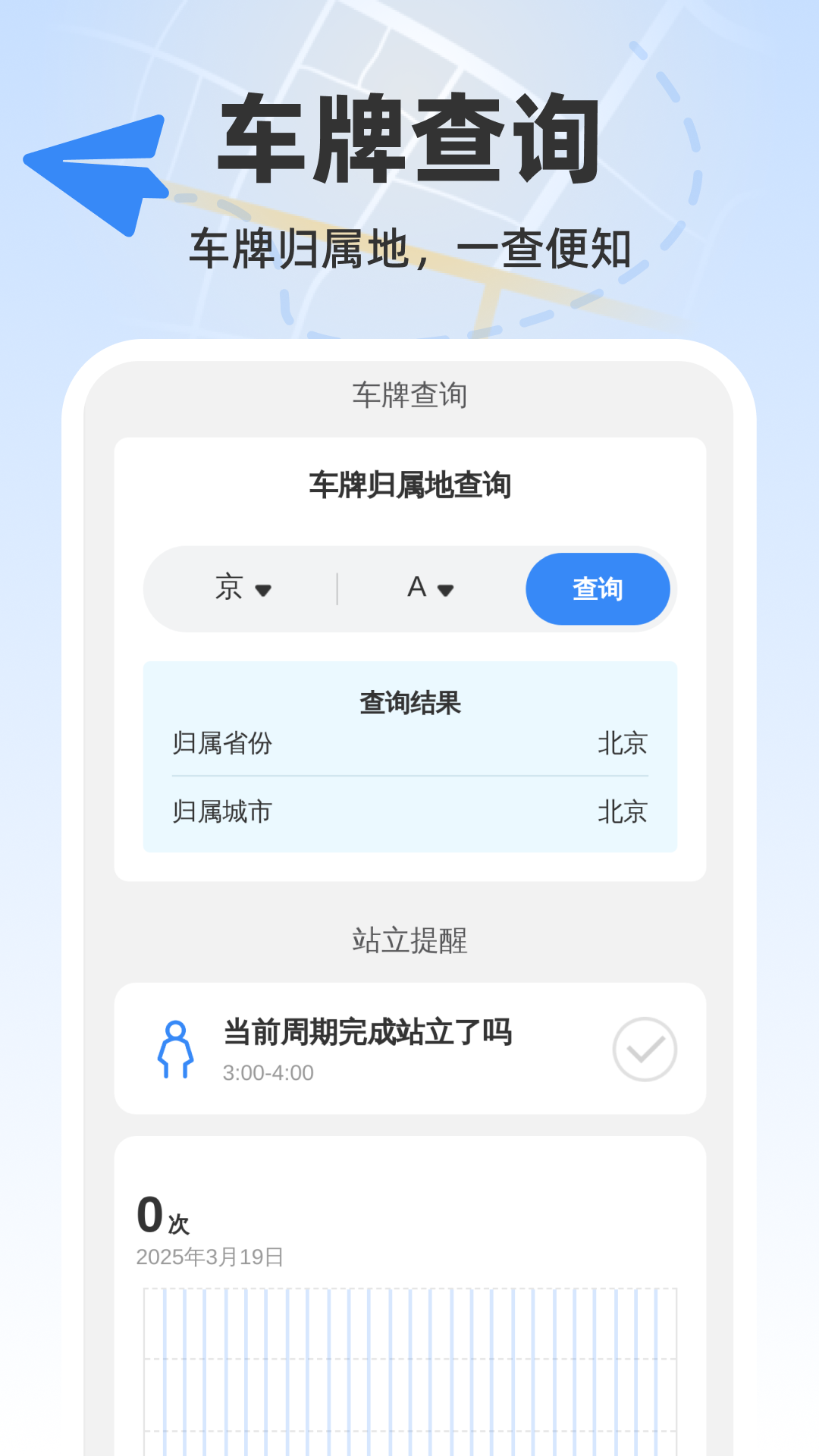Tap the 北京 province result value
Image resolution: width=819 pixels, height=1456 pixels.
click(x=622, y=745)
